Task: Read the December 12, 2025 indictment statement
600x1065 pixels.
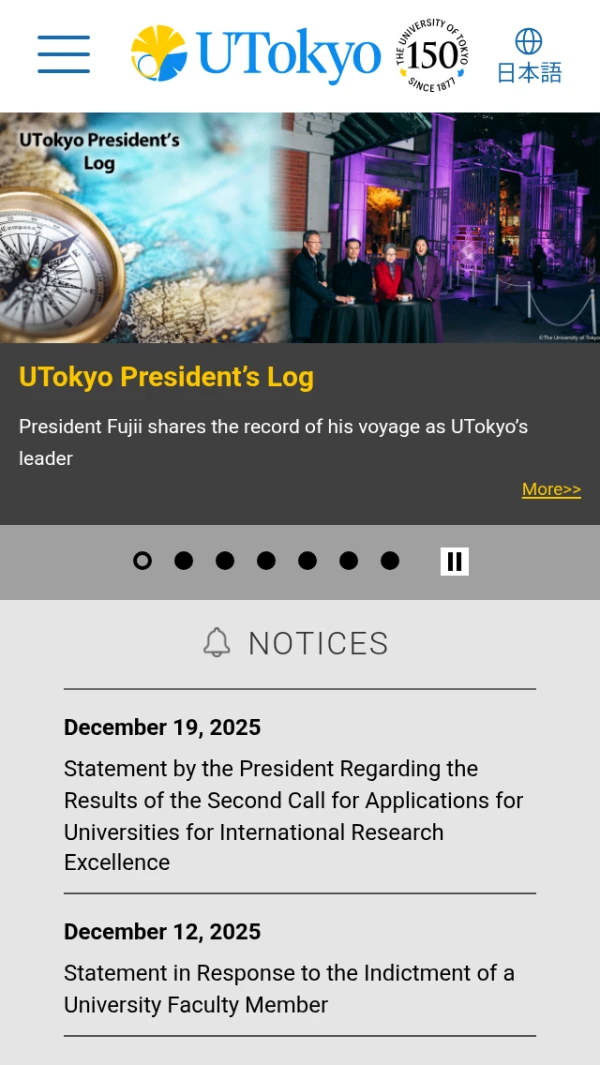Action: (289, 988)
